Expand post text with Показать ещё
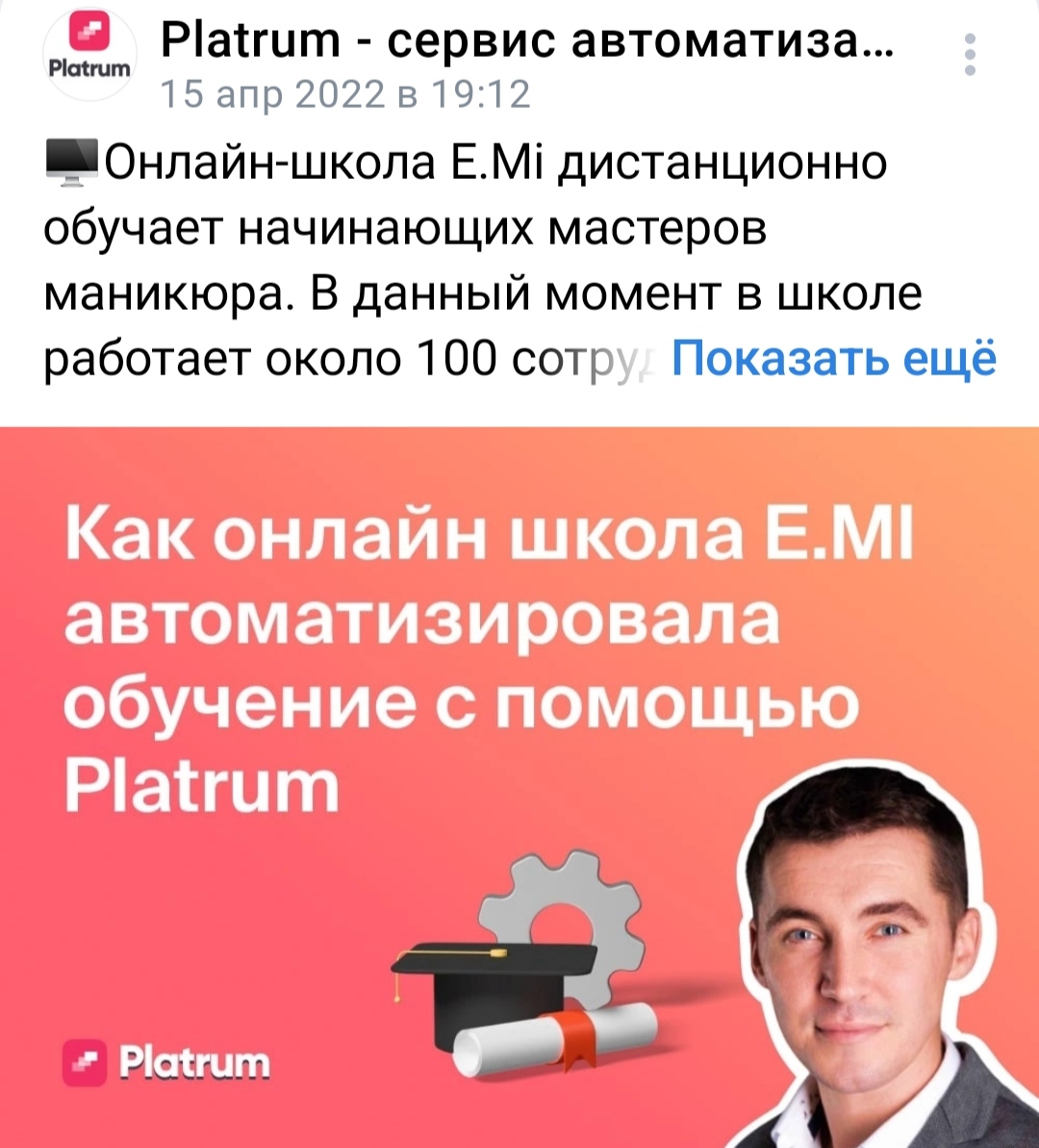 833,361
